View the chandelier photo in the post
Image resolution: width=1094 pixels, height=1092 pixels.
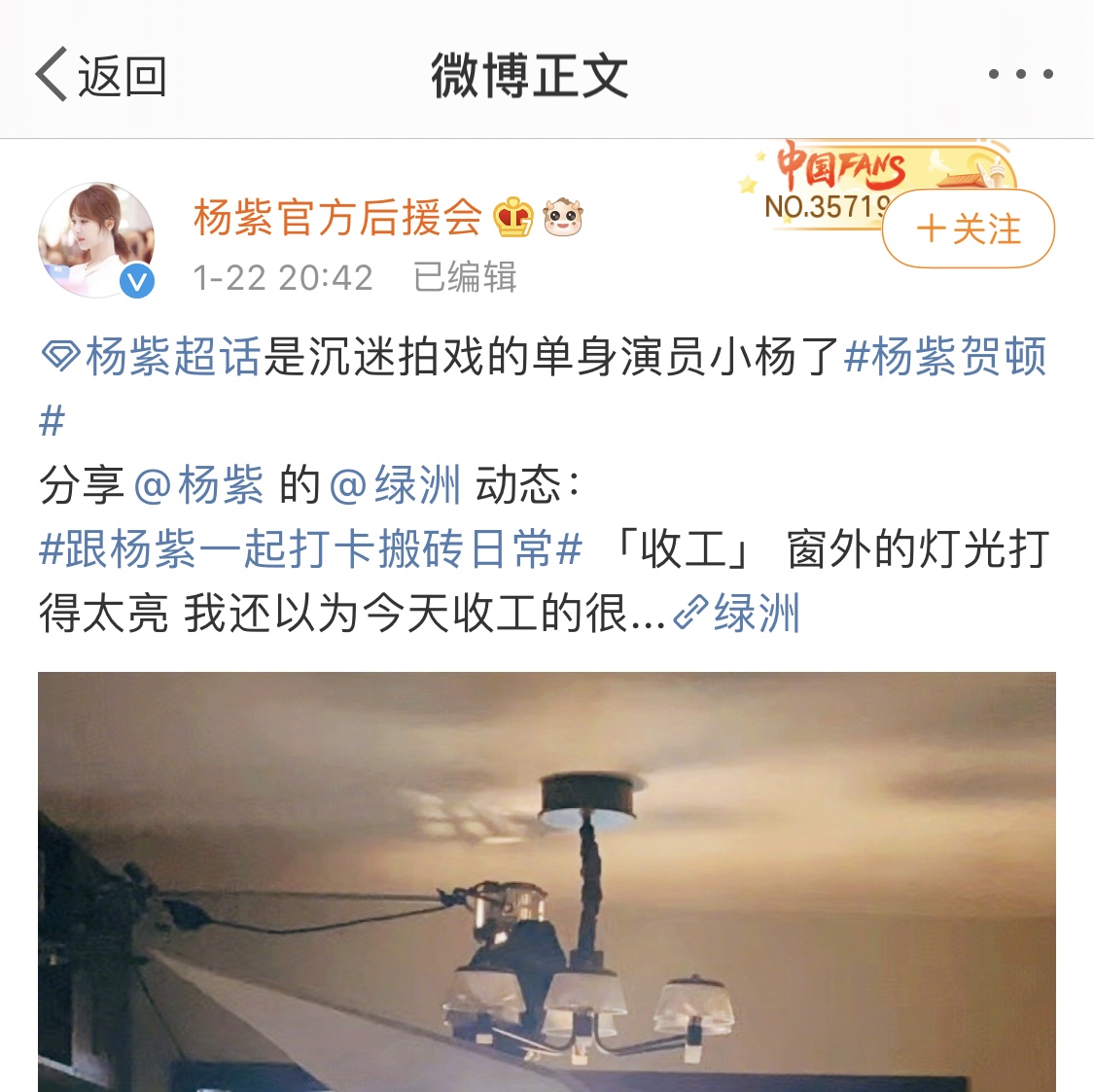coord(547,880)
